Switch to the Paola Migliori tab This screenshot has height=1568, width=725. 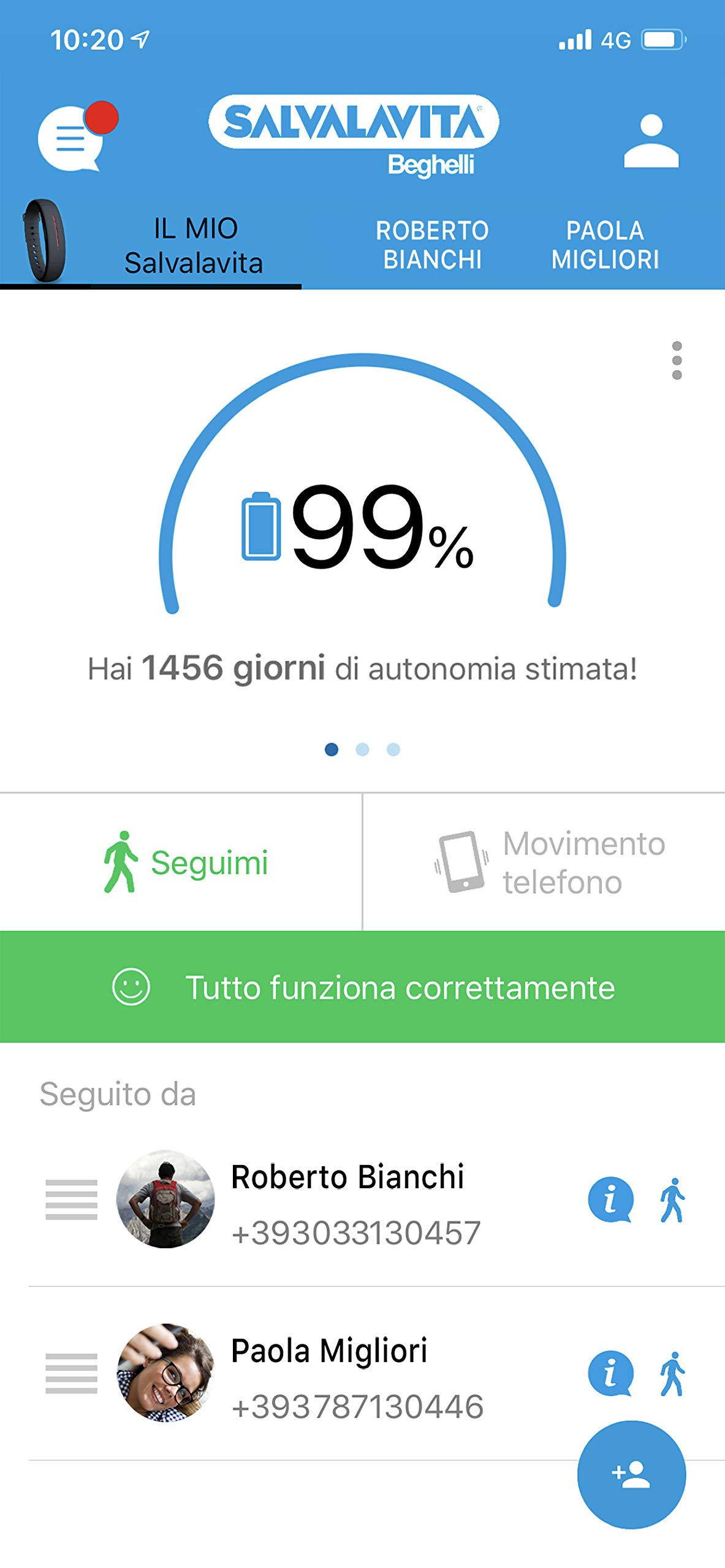pyautogui.click(x=605, y=246)
